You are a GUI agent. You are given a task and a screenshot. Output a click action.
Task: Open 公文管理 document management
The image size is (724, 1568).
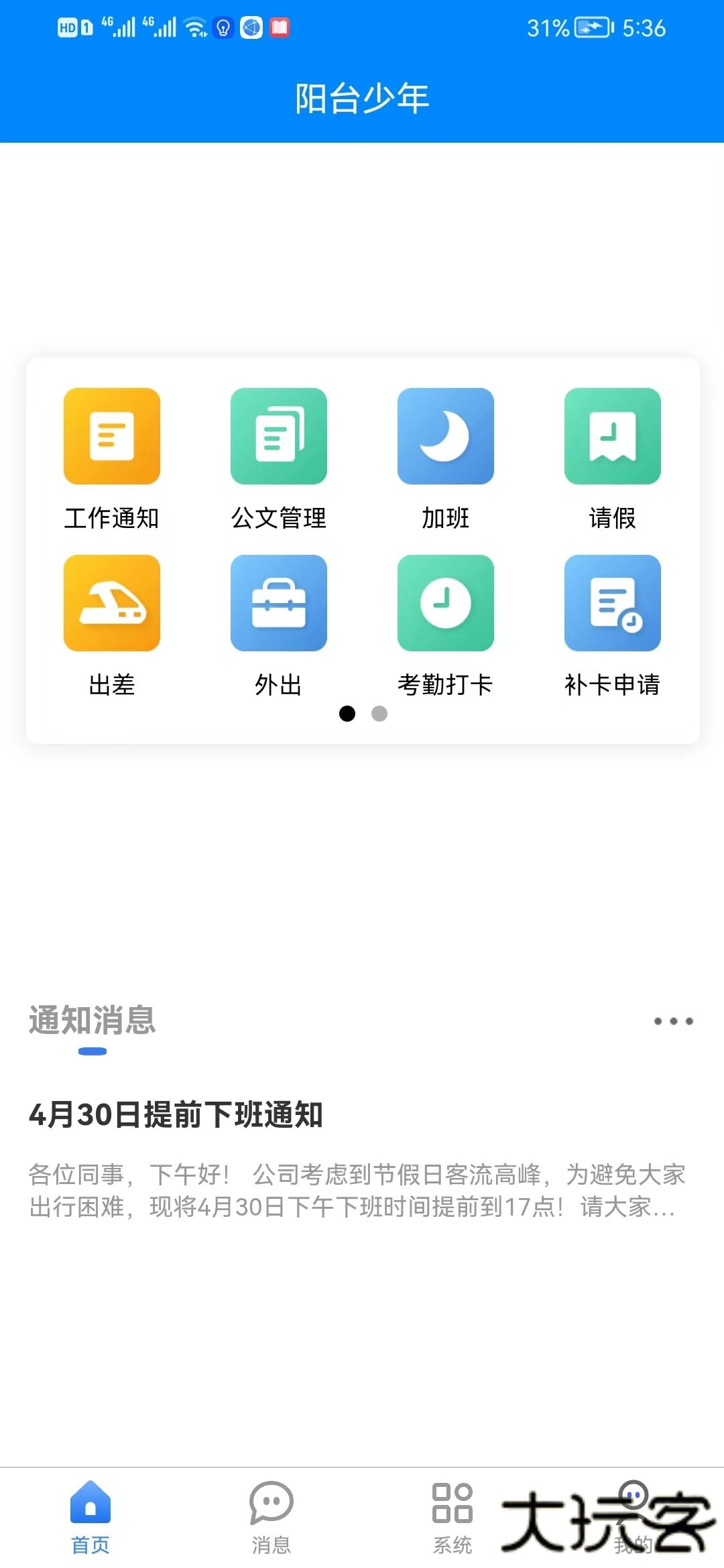[278, 436]
